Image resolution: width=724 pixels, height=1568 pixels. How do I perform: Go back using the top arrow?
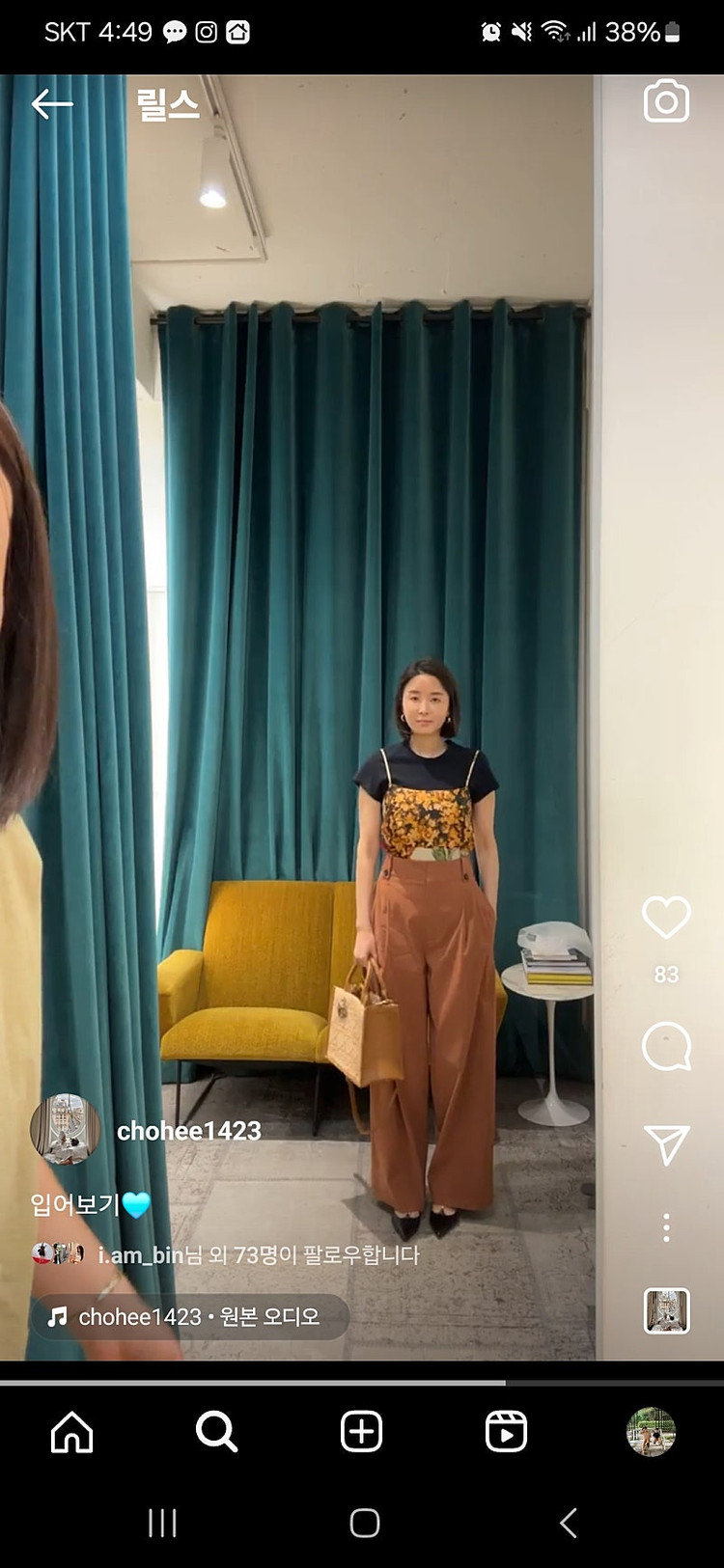52,104
